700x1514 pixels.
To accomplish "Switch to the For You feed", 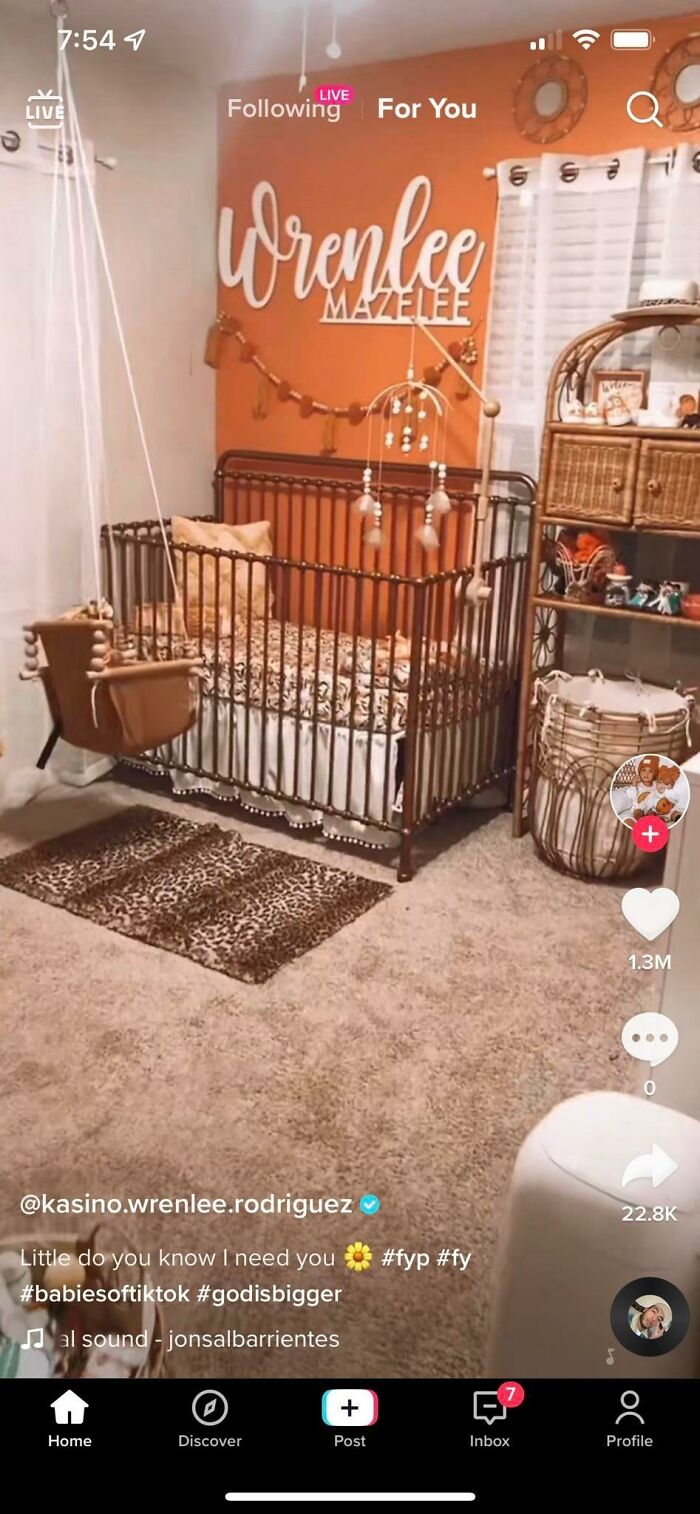I will [x=427, y=109].
